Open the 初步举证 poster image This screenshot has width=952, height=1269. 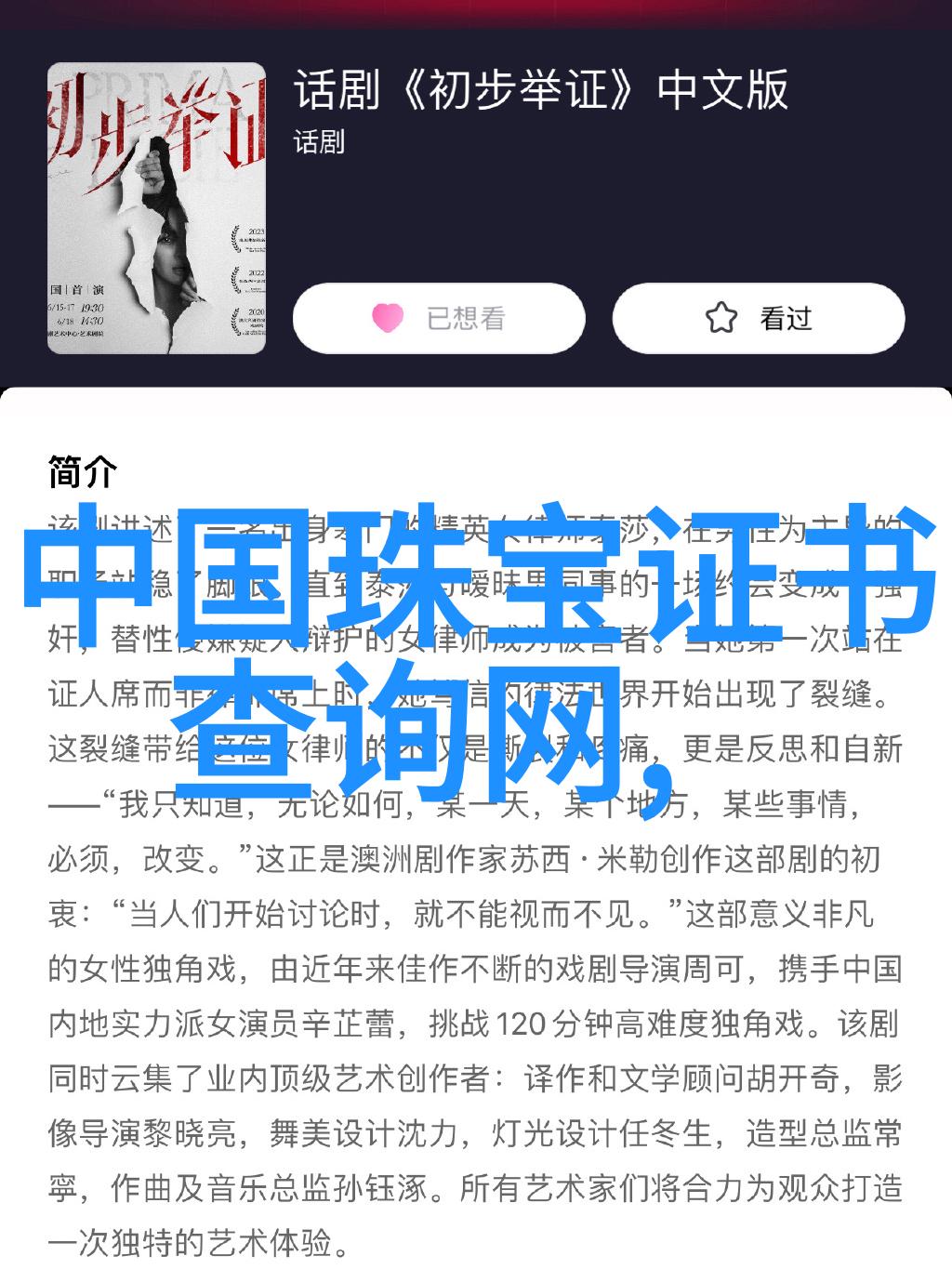(x=157, y=208)
